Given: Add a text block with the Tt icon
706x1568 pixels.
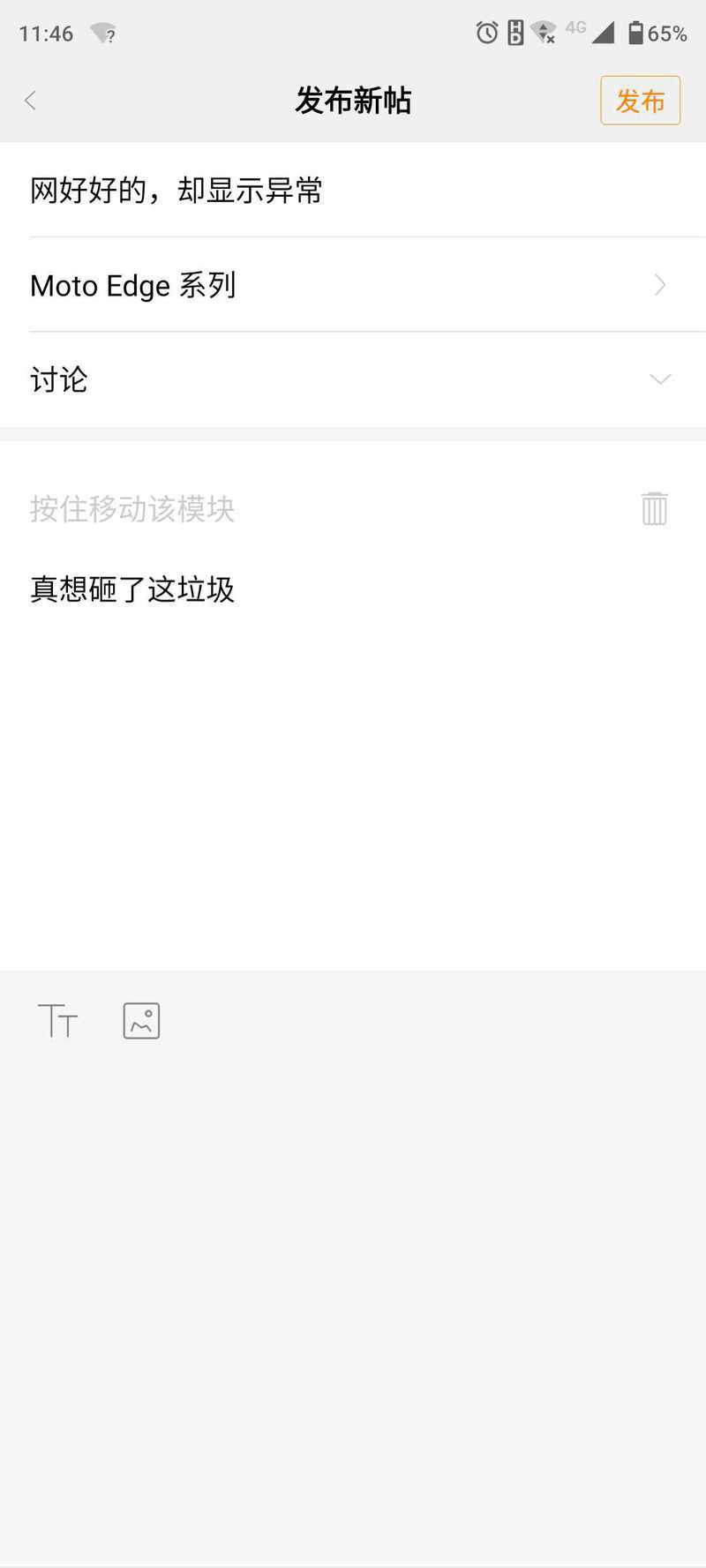Looking at the screenshot, I should click(57, 1021).
